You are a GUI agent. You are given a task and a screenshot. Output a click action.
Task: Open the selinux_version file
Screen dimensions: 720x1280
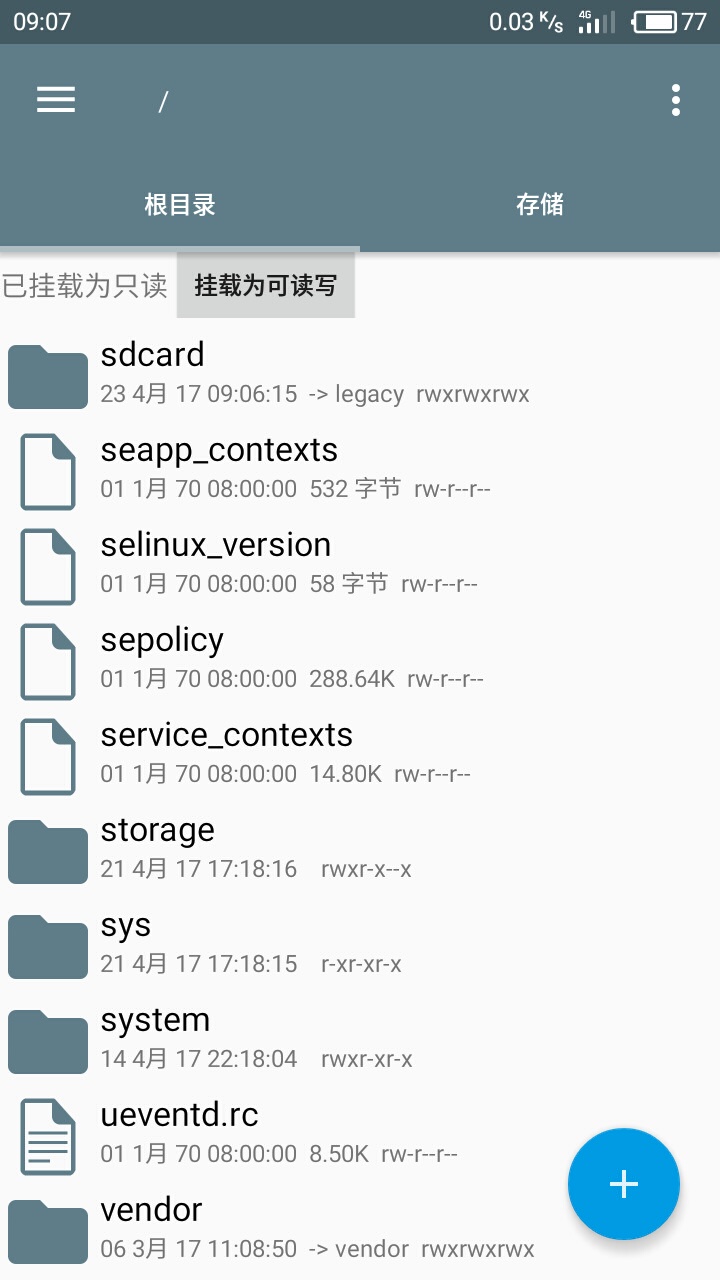[x=300, y=563]
